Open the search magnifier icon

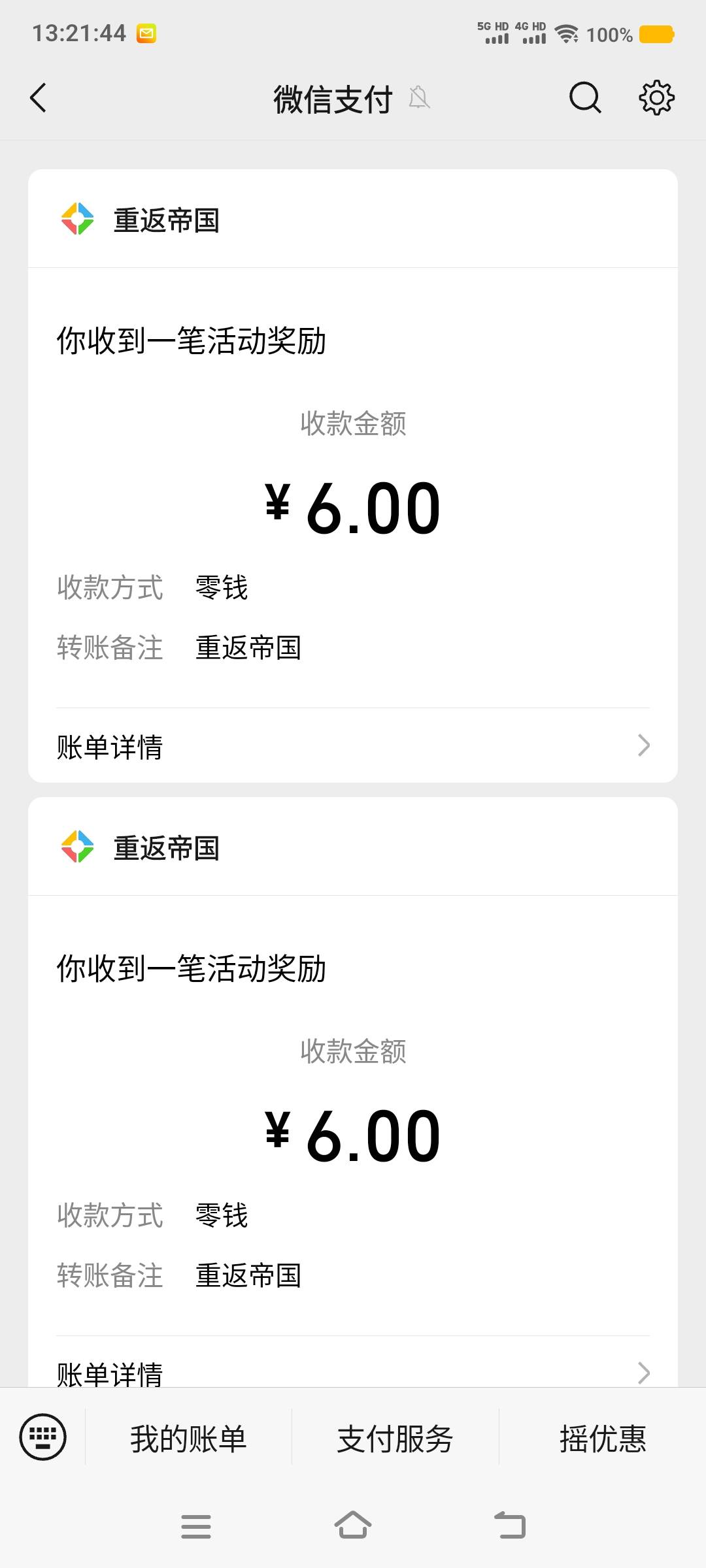click(584, 98)
